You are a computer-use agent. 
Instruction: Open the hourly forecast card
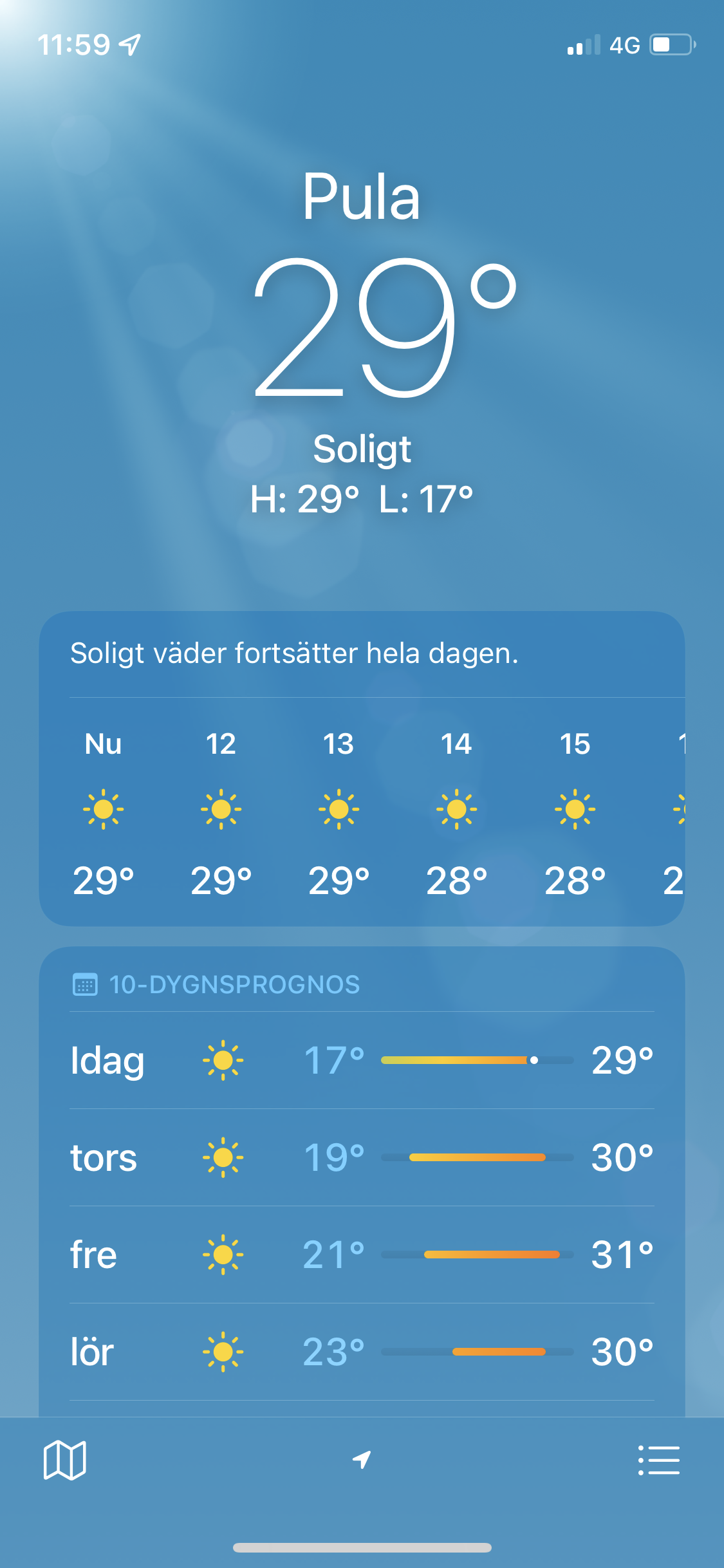[x=362, y=811]
